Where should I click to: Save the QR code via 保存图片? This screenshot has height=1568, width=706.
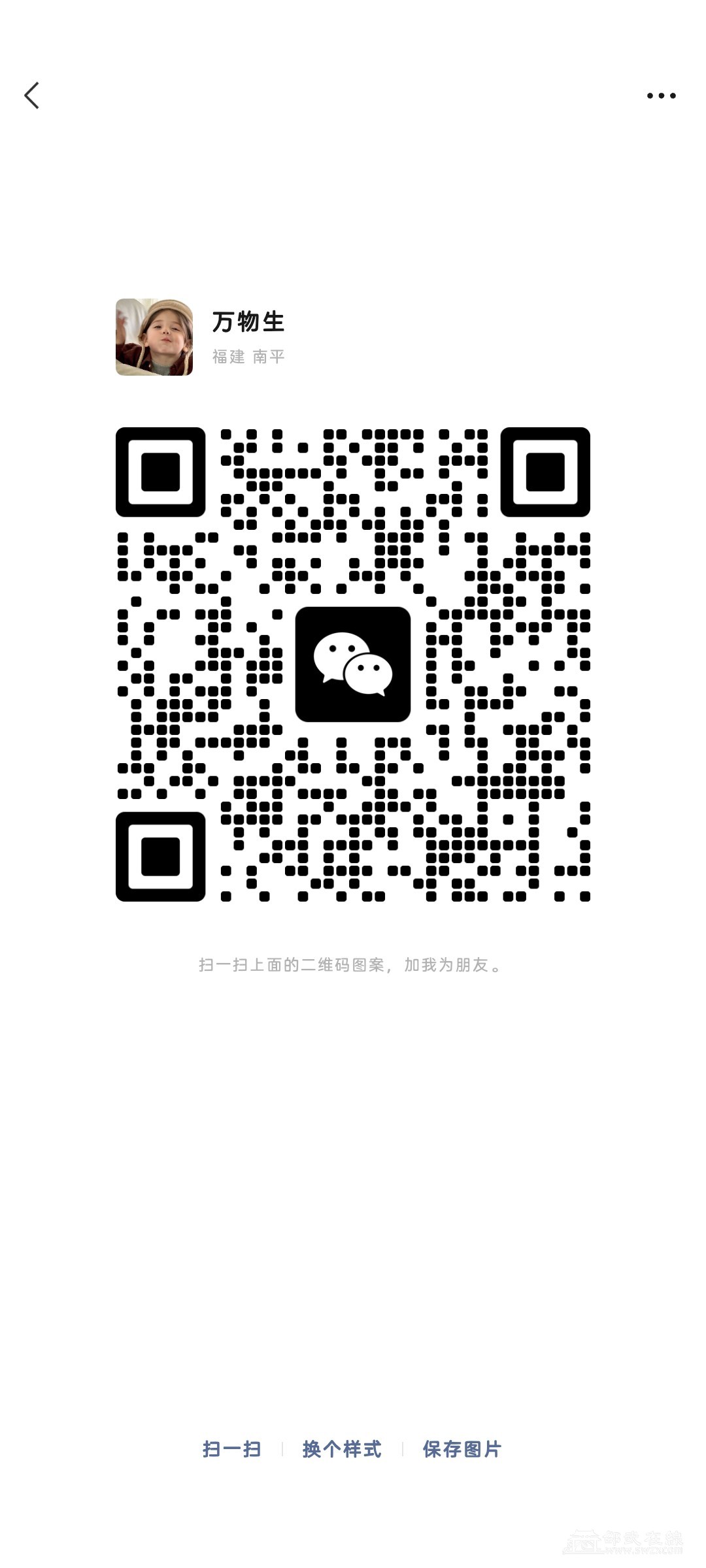462,1449
